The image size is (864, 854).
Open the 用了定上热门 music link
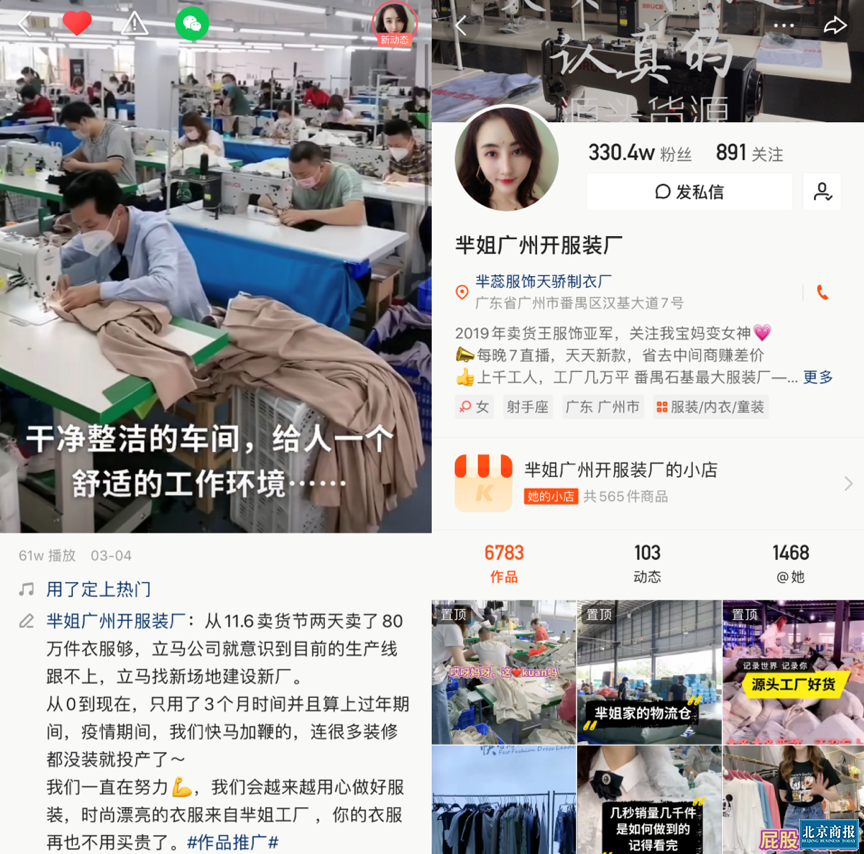pos(98,590)
